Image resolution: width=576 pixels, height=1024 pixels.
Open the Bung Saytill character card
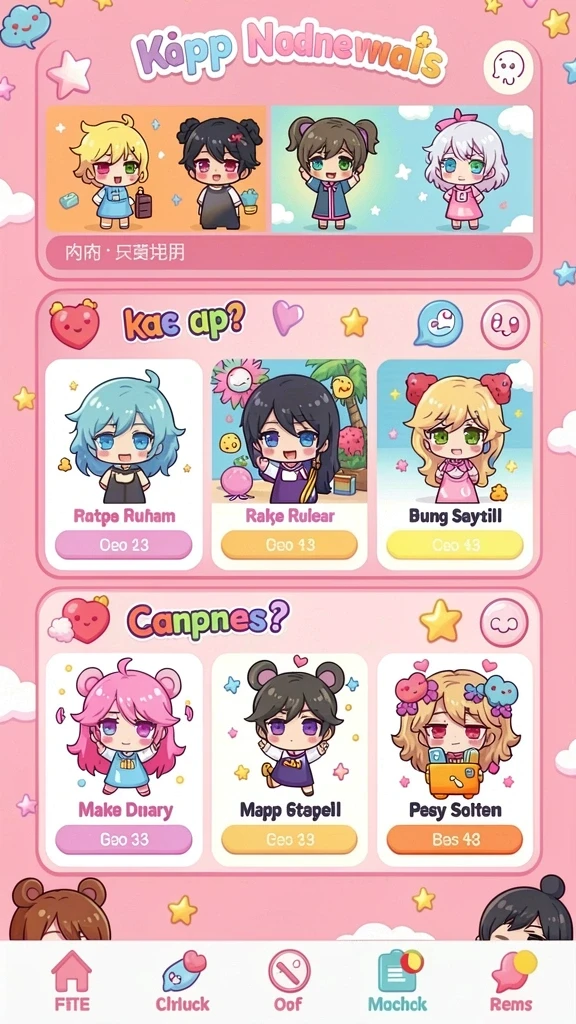[455, 464]
